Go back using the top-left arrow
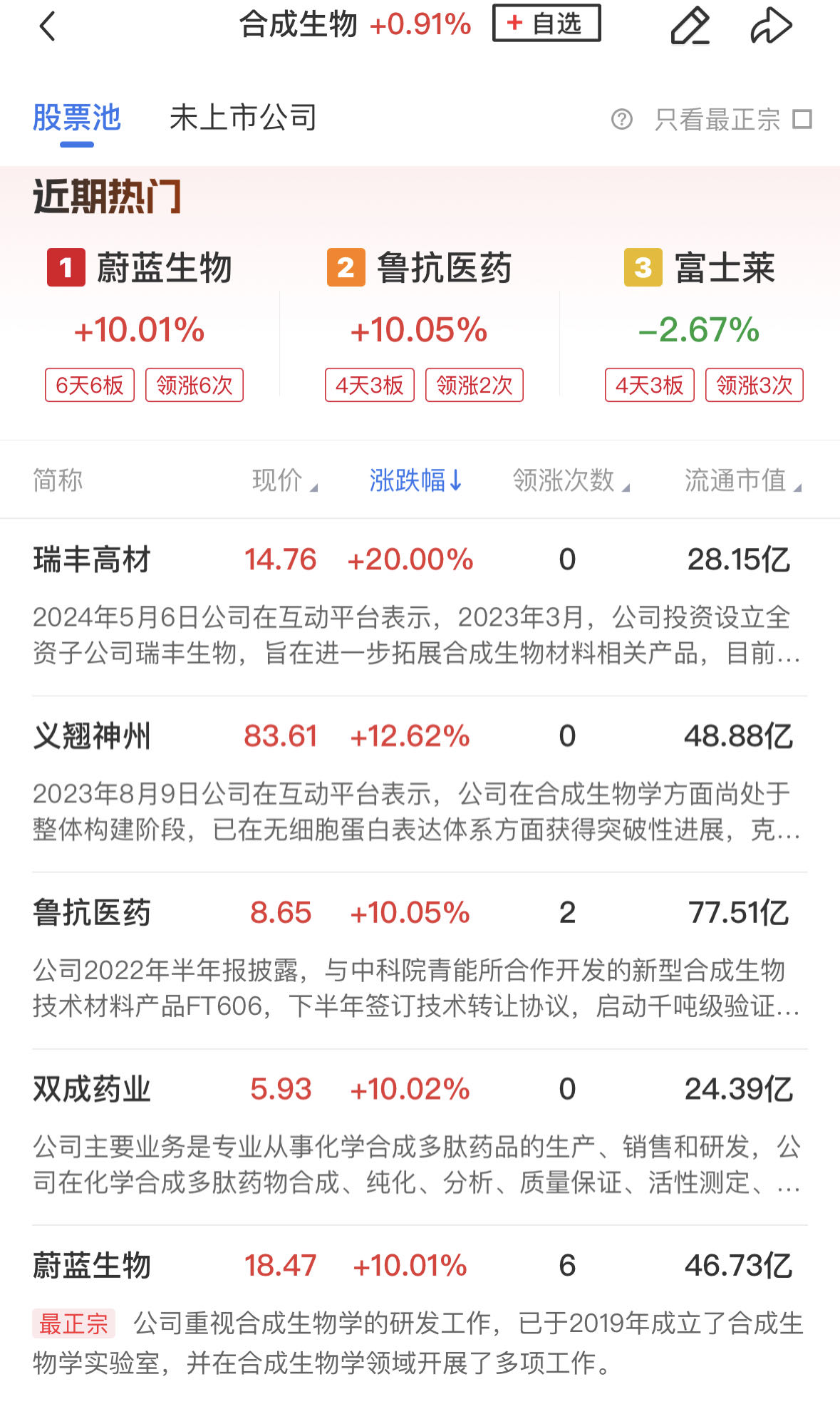This screenshot has width=840, height=1404. (47, 27)
